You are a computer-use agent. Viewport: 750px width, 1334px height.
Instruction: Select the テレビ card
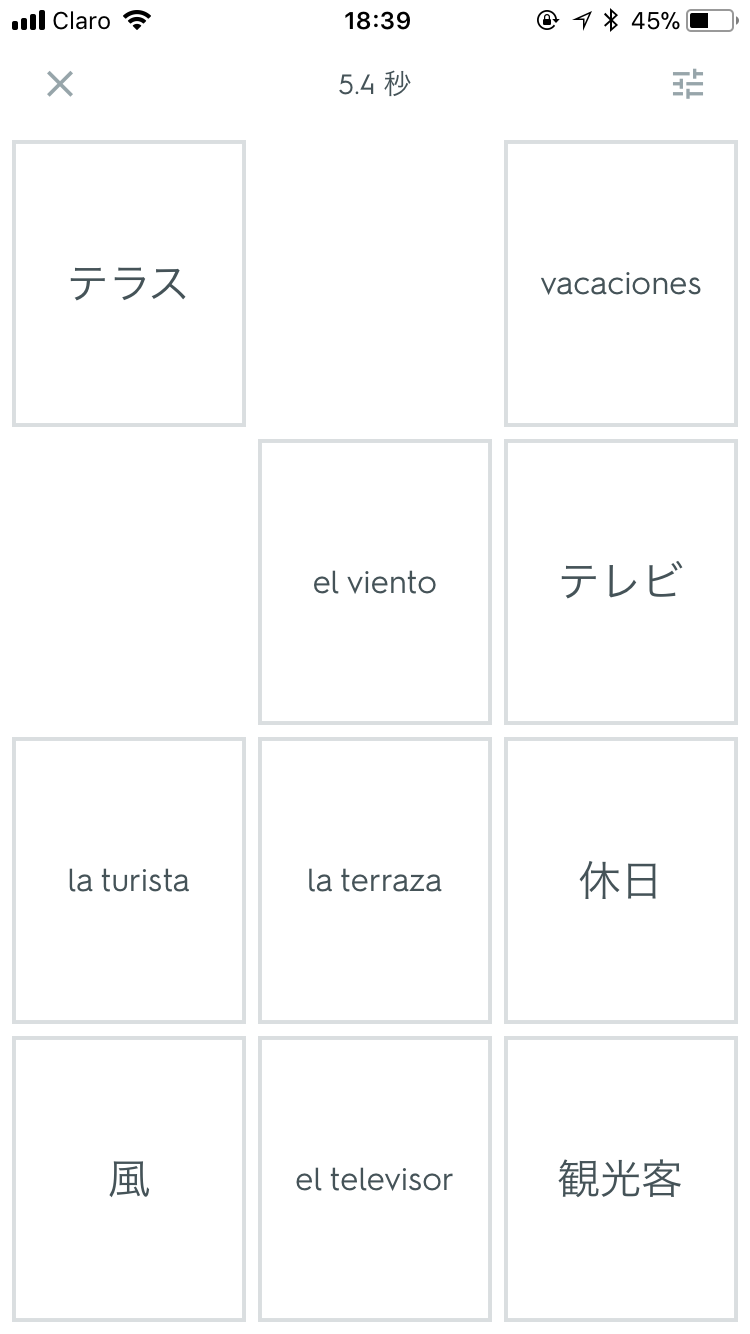pos(621,582)
